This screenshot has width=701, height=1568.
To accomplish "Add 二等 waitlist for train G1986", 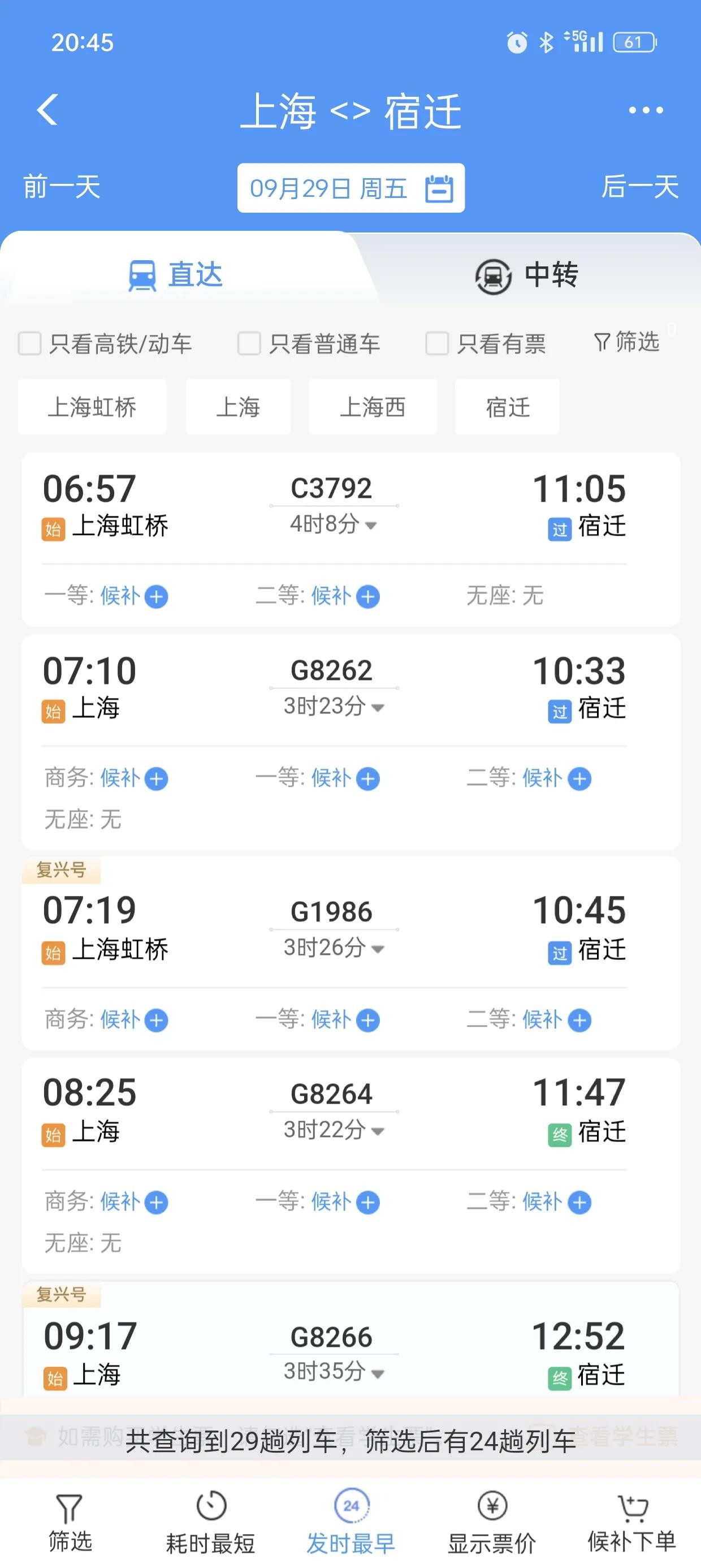I will click(579, 1020).
